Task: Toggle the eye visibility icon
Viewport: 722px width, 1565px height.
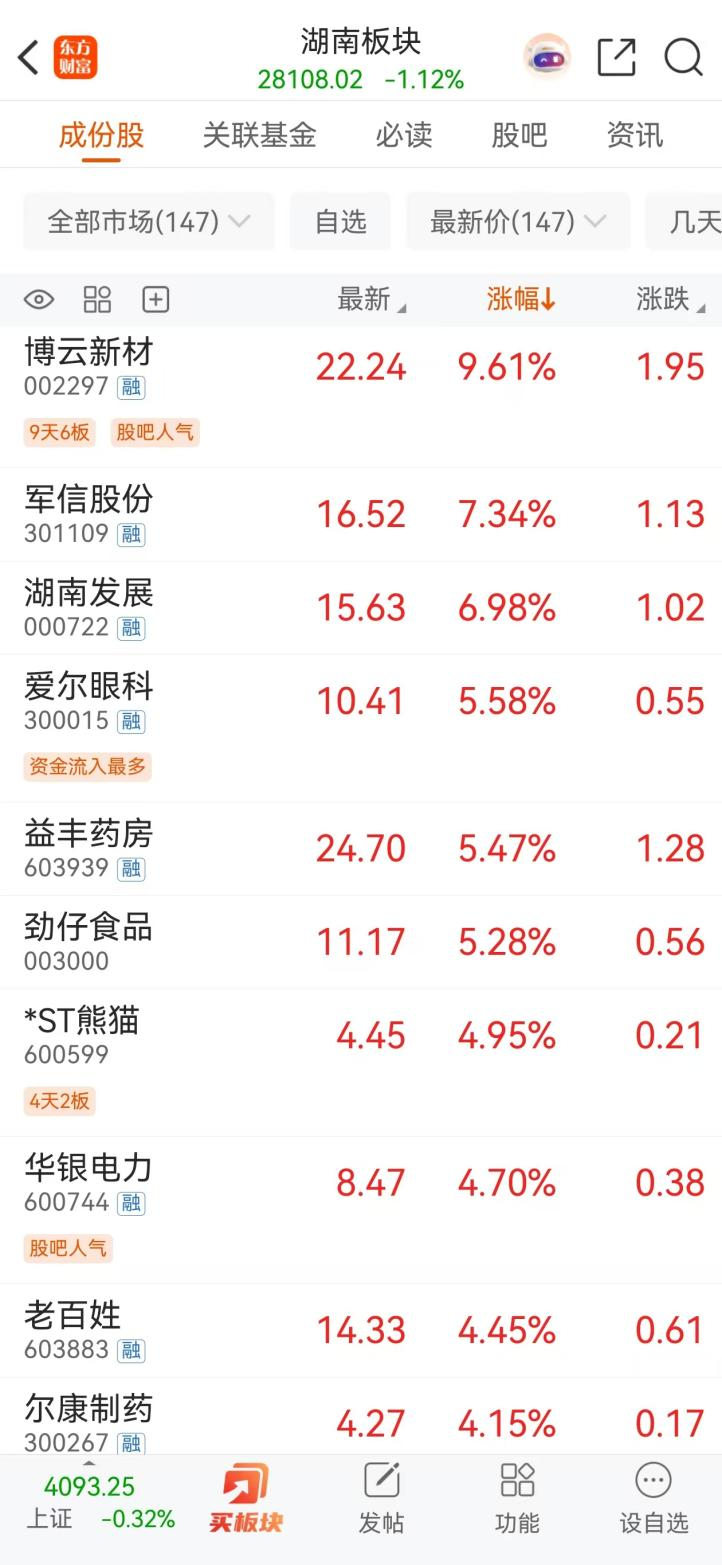Action: coord(38,299)
